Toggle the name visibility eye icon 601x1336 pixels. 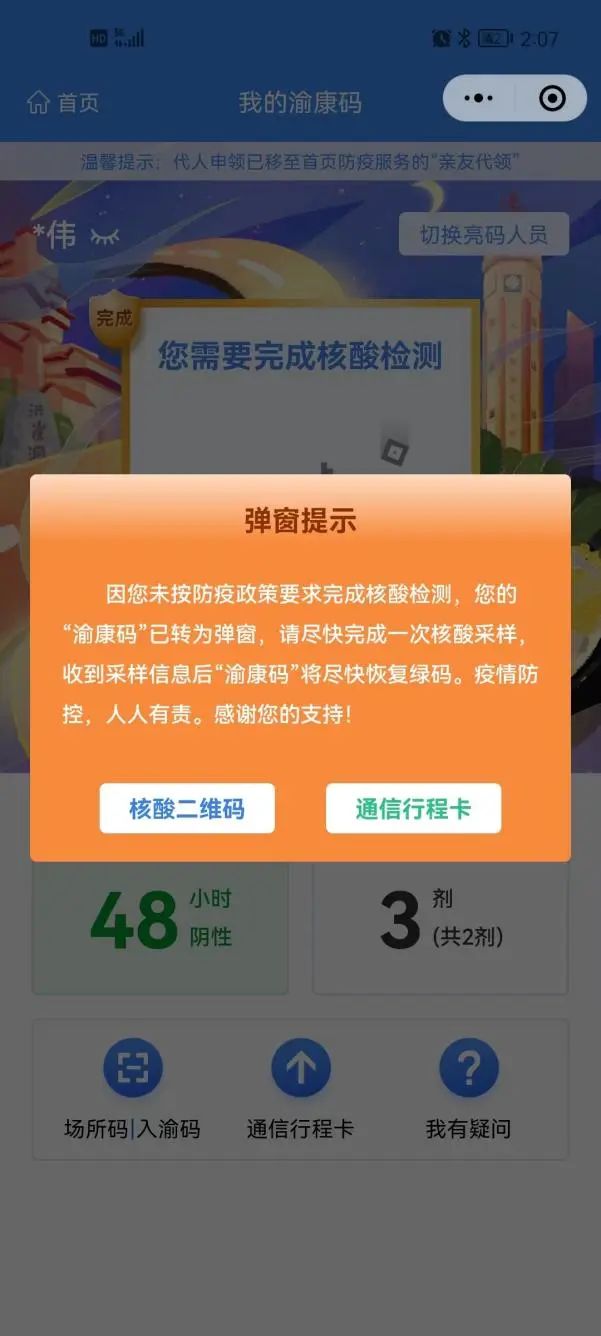click(x=104, y=236)
